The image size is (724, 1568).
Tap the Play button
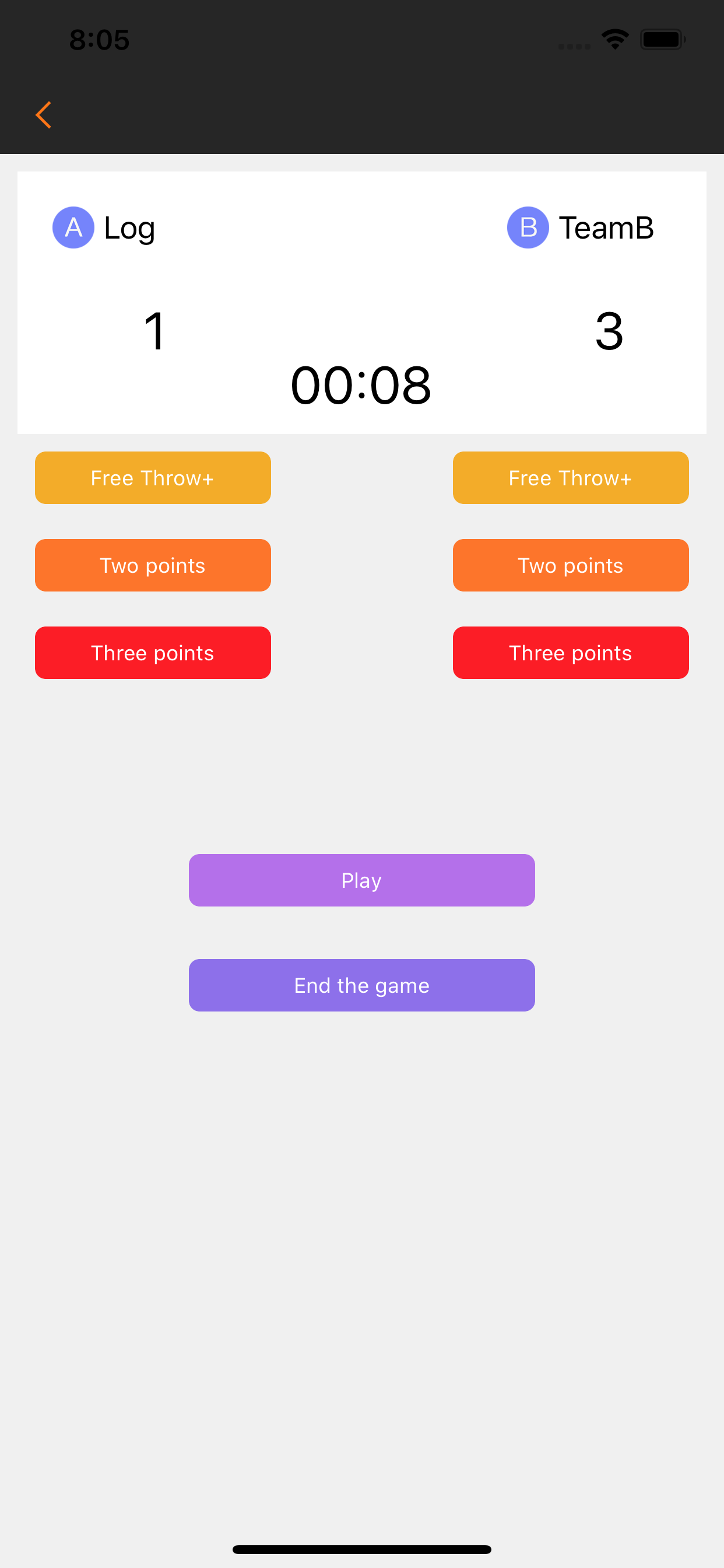361,880
